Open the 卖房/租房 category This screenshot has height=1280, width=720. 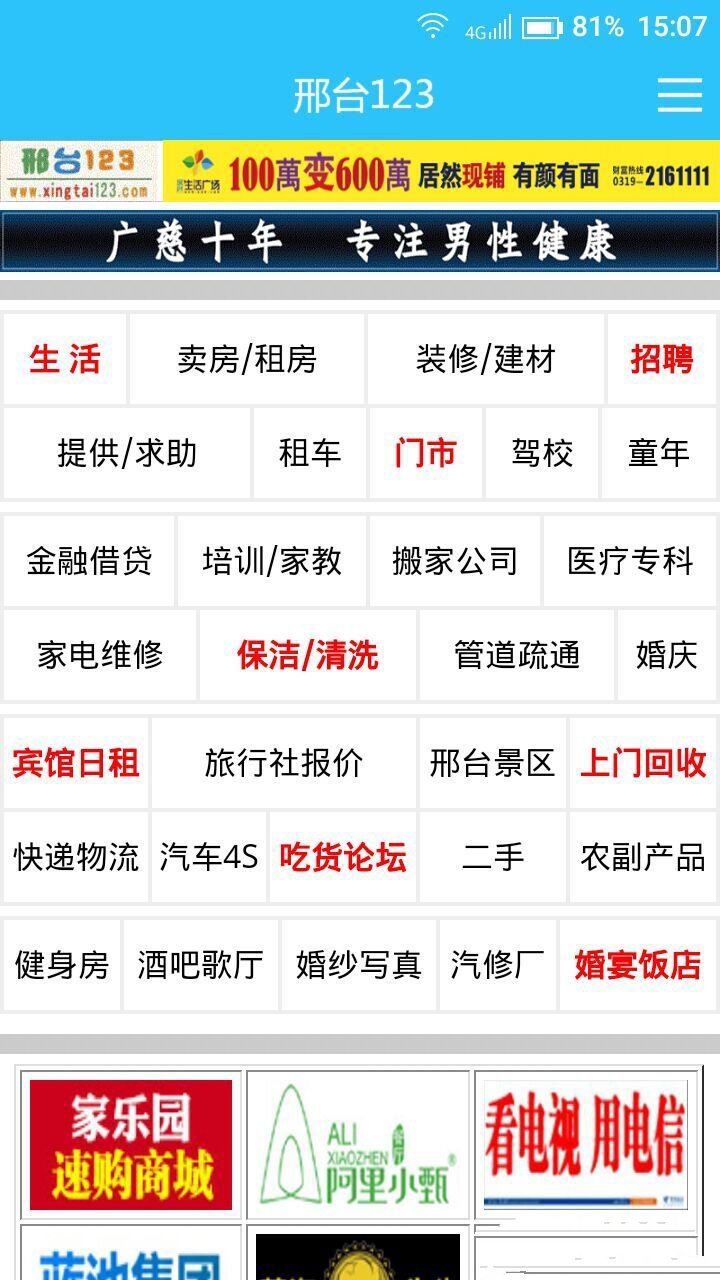coord(247,359)
